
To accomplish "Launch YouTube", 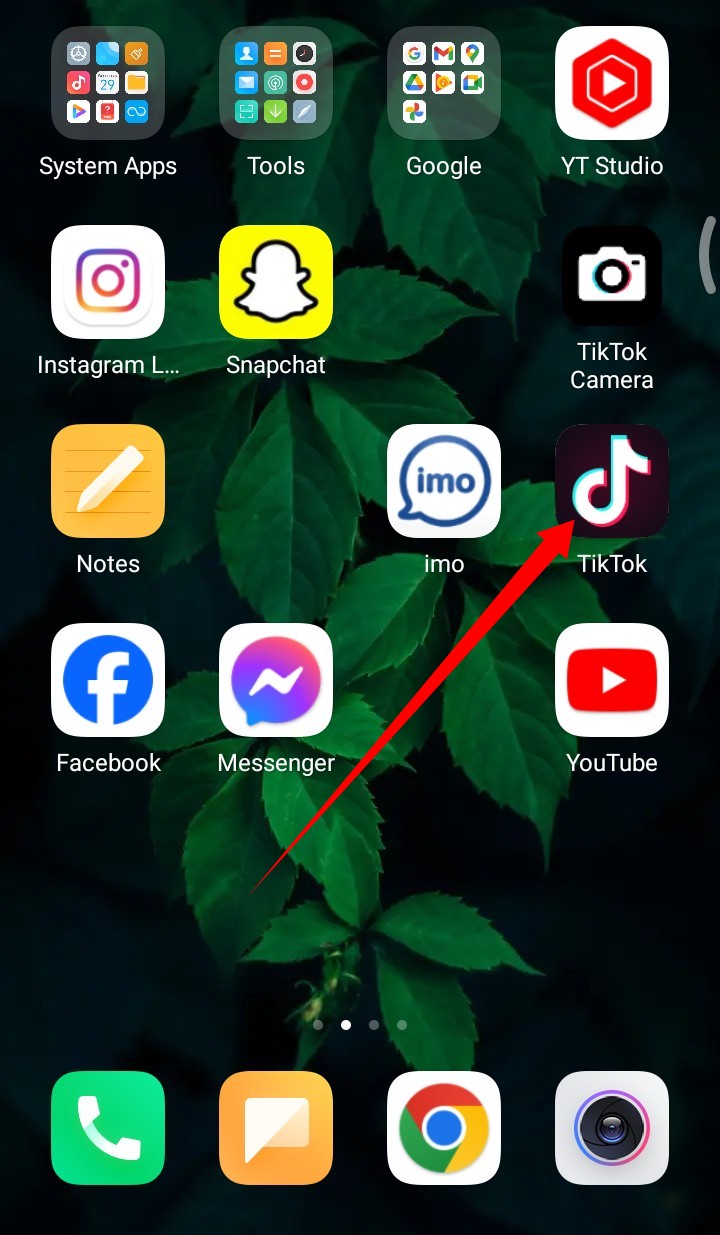I will click(x=612, y=680).
